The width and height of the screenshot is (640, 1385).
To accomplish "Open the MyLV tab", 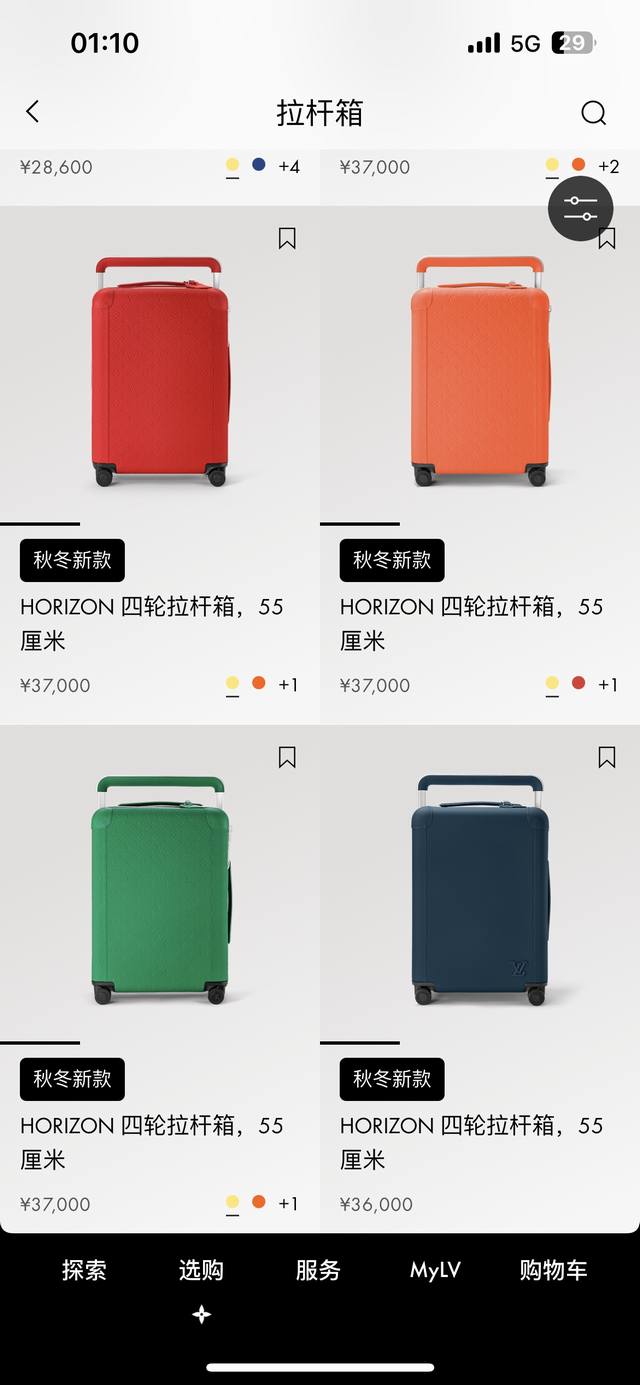I will pyautogui.click(x=435, y=1270).
